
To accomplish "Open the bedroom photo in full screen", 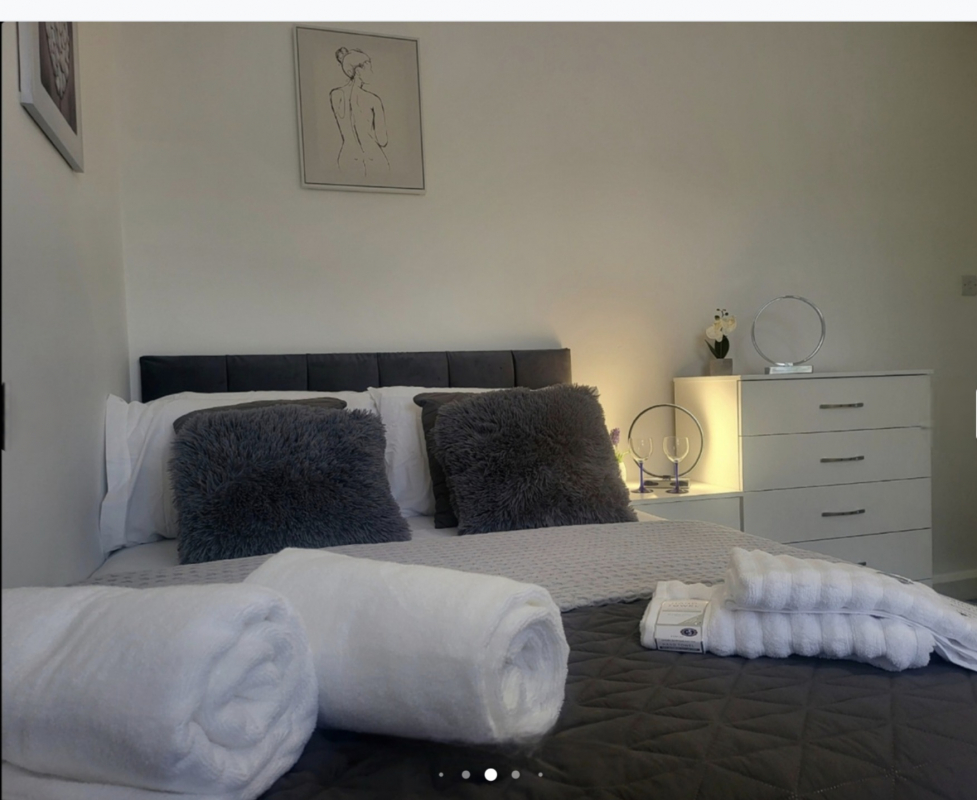I will [488, 400].
